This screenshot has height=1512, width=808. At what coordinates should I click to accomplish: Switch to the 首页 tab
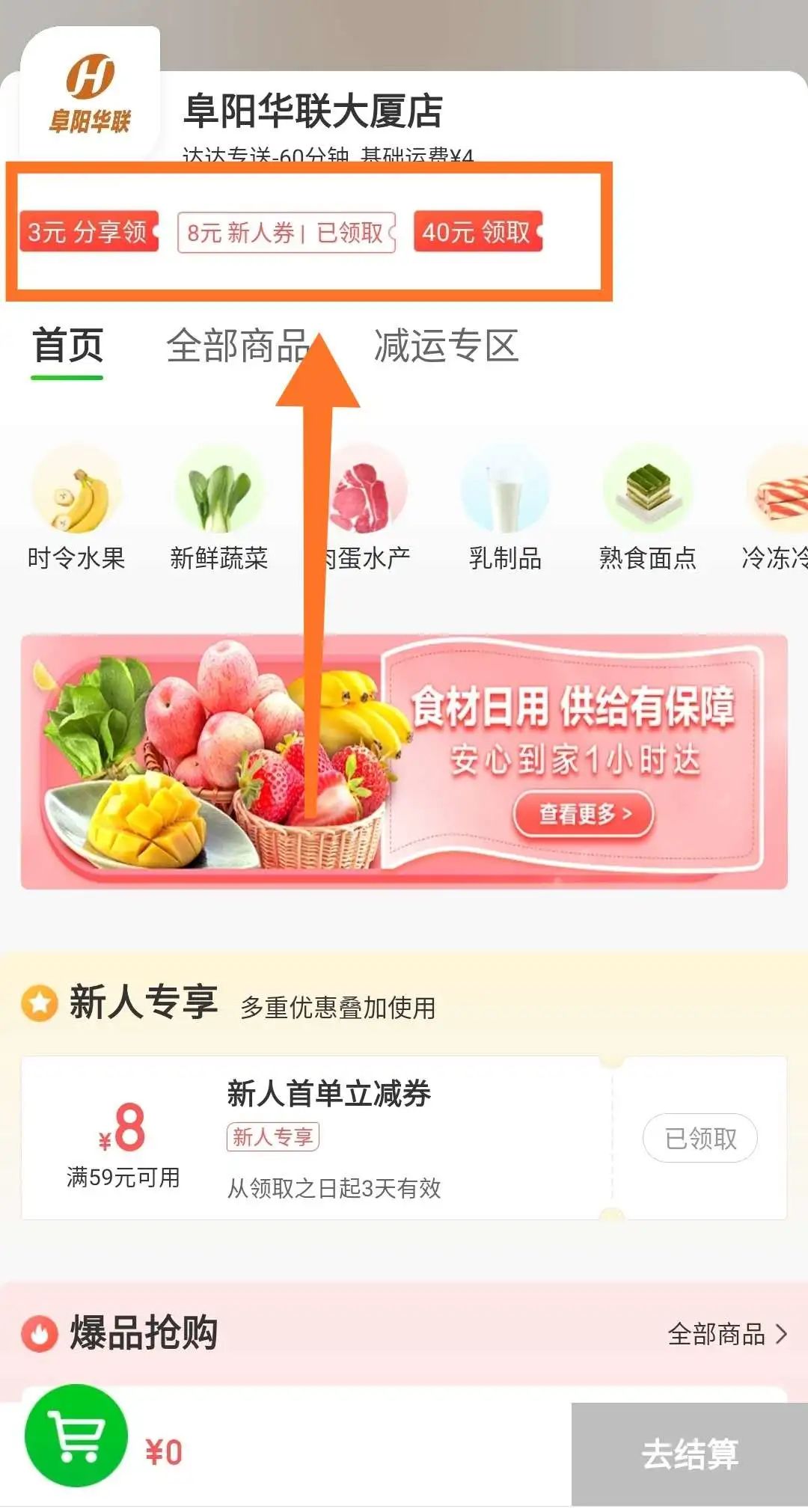pos(67,346)
